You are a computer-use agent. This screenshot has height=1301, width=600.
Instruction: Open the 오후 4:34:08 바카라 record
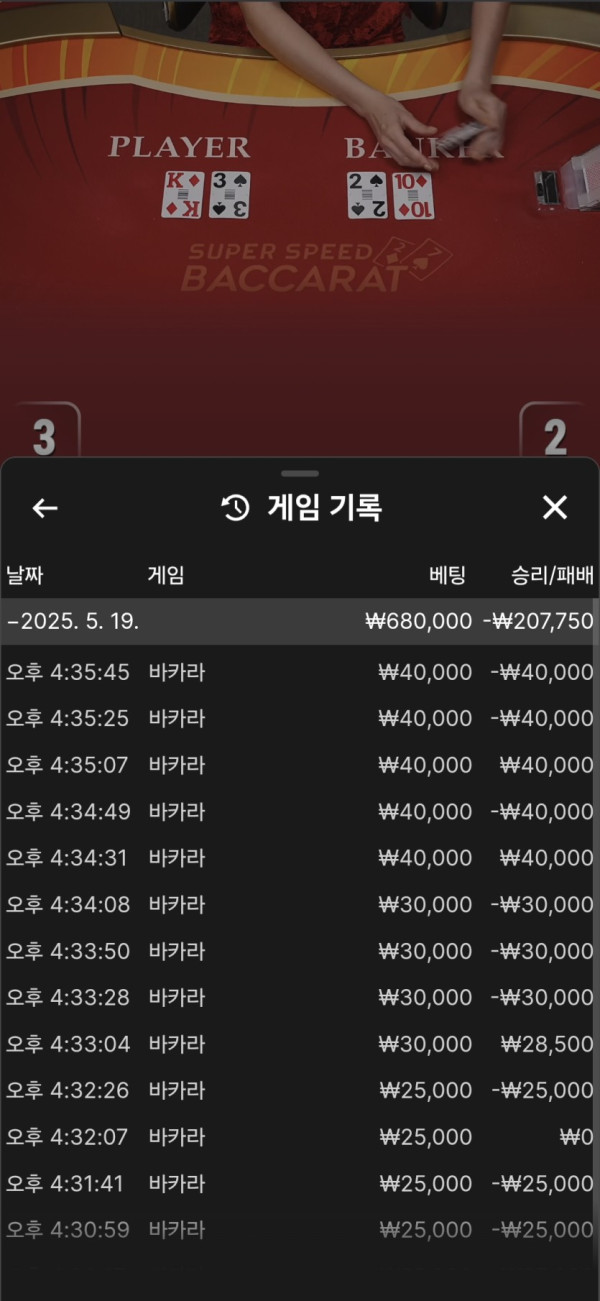pos(299,904)
